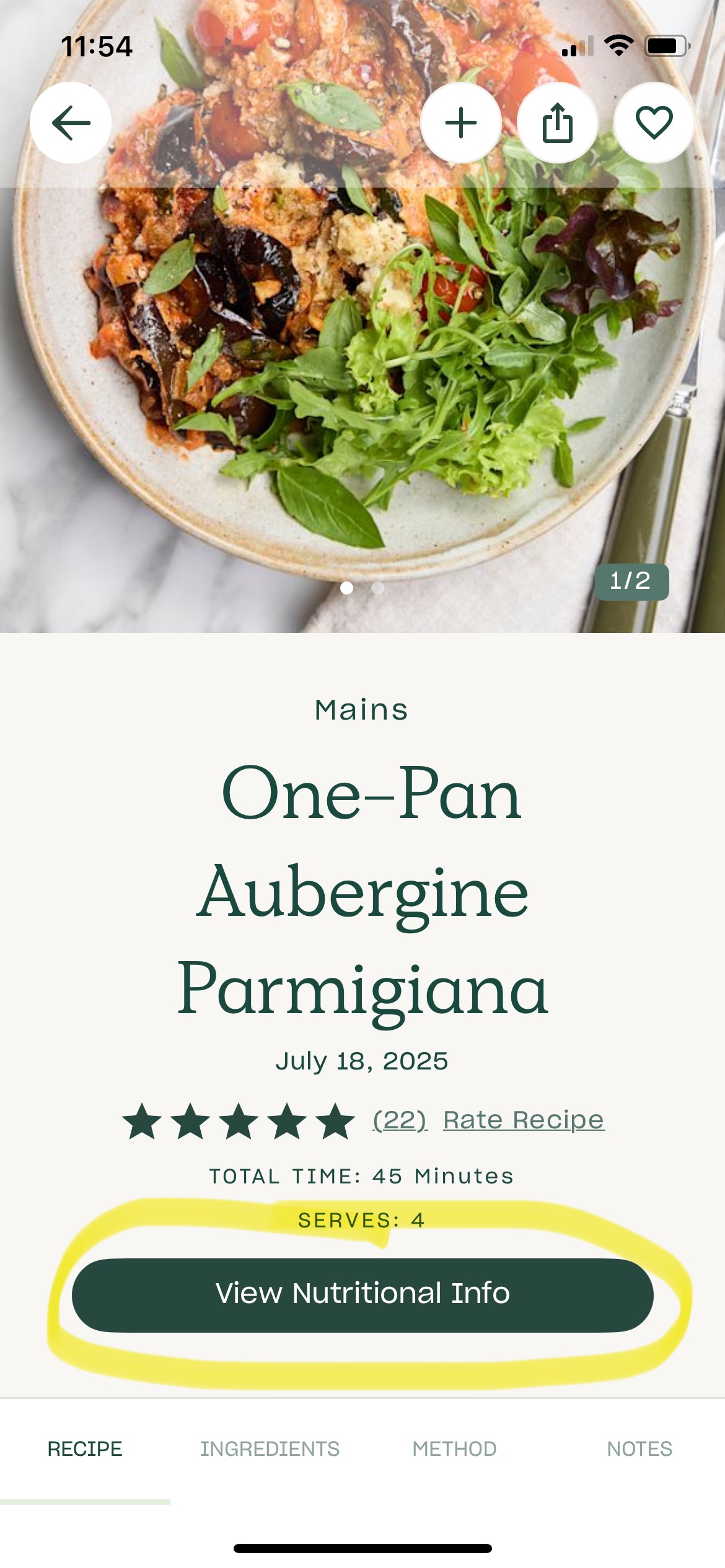
Task: Jump to the second photo indicator dot
Action: [377, 588]
